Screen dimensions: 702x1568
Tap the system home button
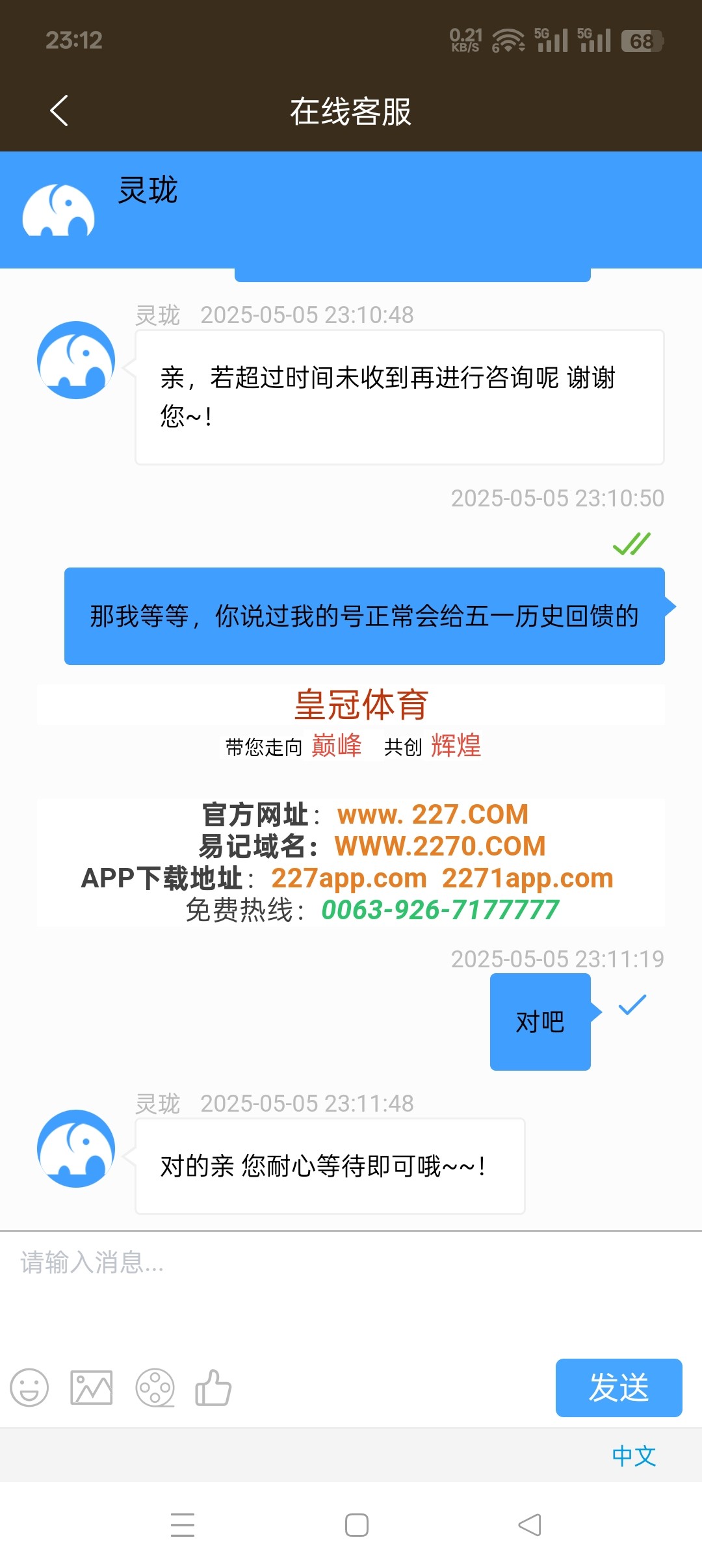356,1524
